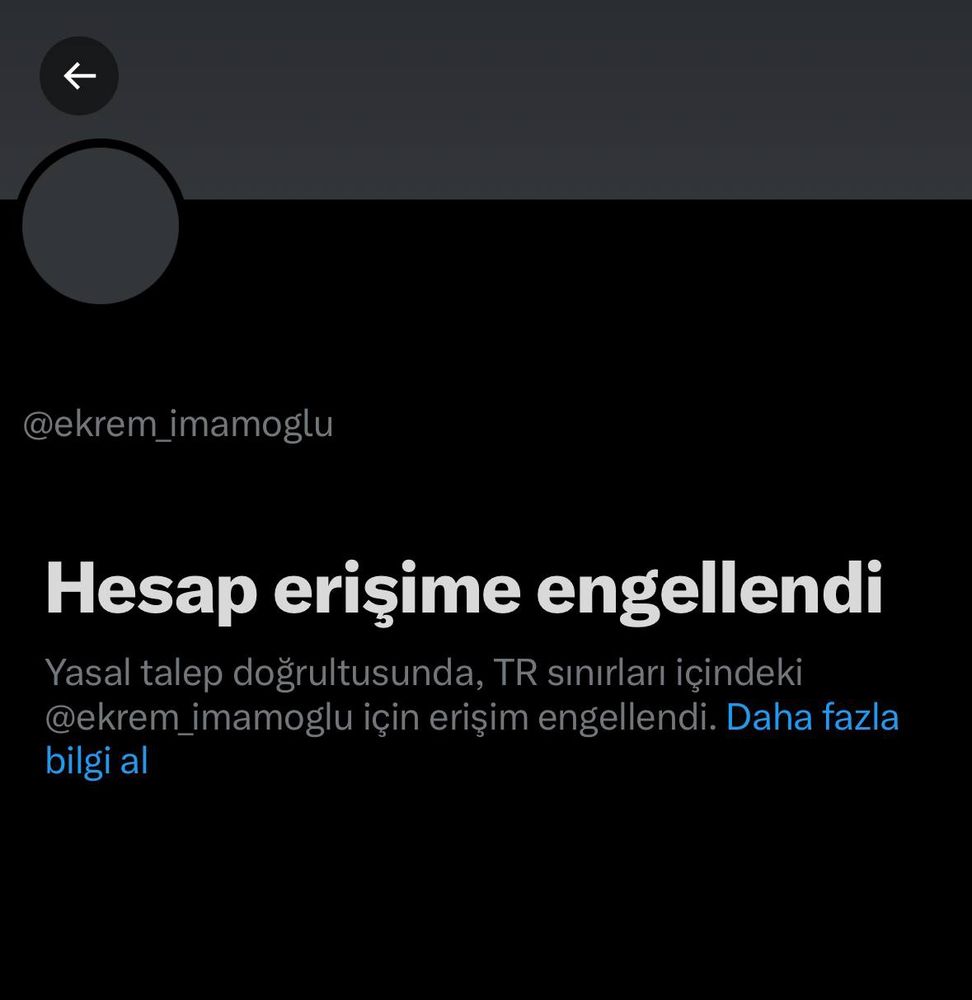Image resolution: width=972 pixels, height=1000 pixels.
Task: Click the dark circle containing the arrow
Action: pos(79,75)
